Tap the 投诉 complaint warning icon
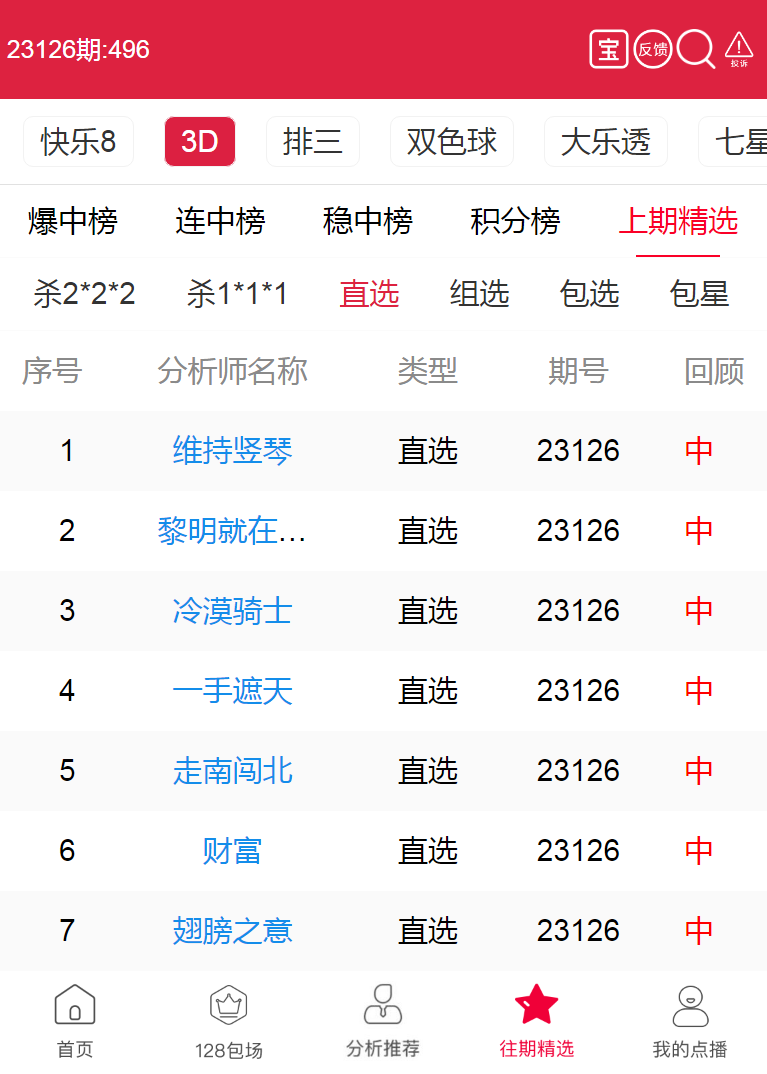The height and width of the screenshot is (1074, 767). (x=739, y=49)
